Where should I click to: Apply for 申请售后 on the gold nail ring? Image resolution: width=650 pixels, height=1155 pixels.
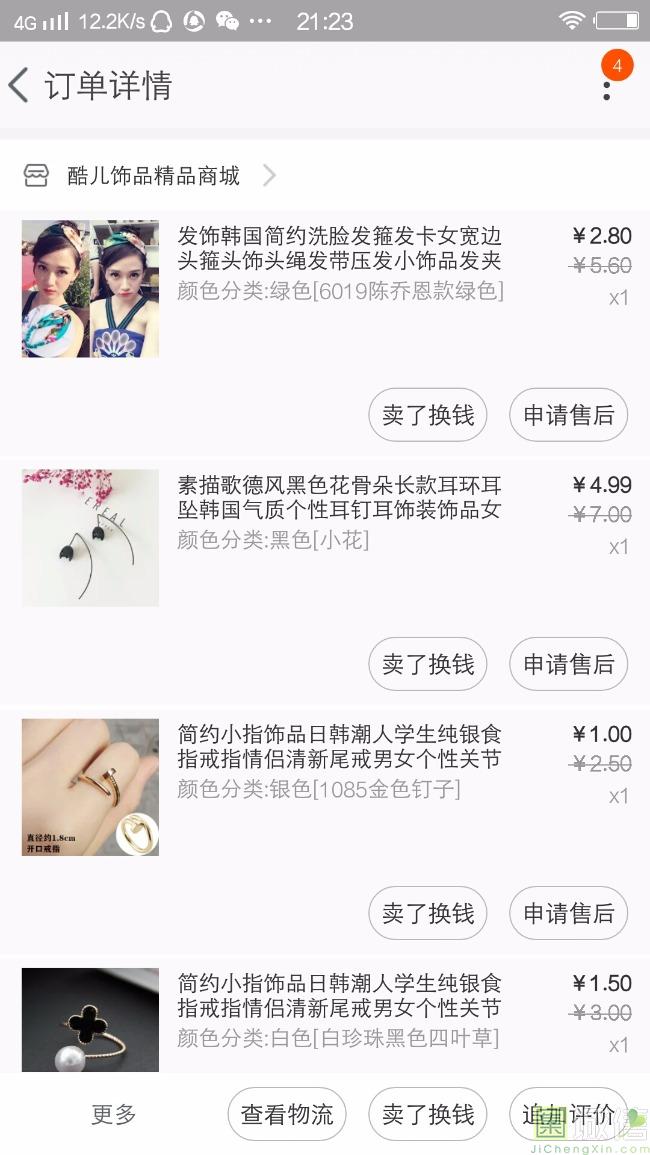click(568, 913)
